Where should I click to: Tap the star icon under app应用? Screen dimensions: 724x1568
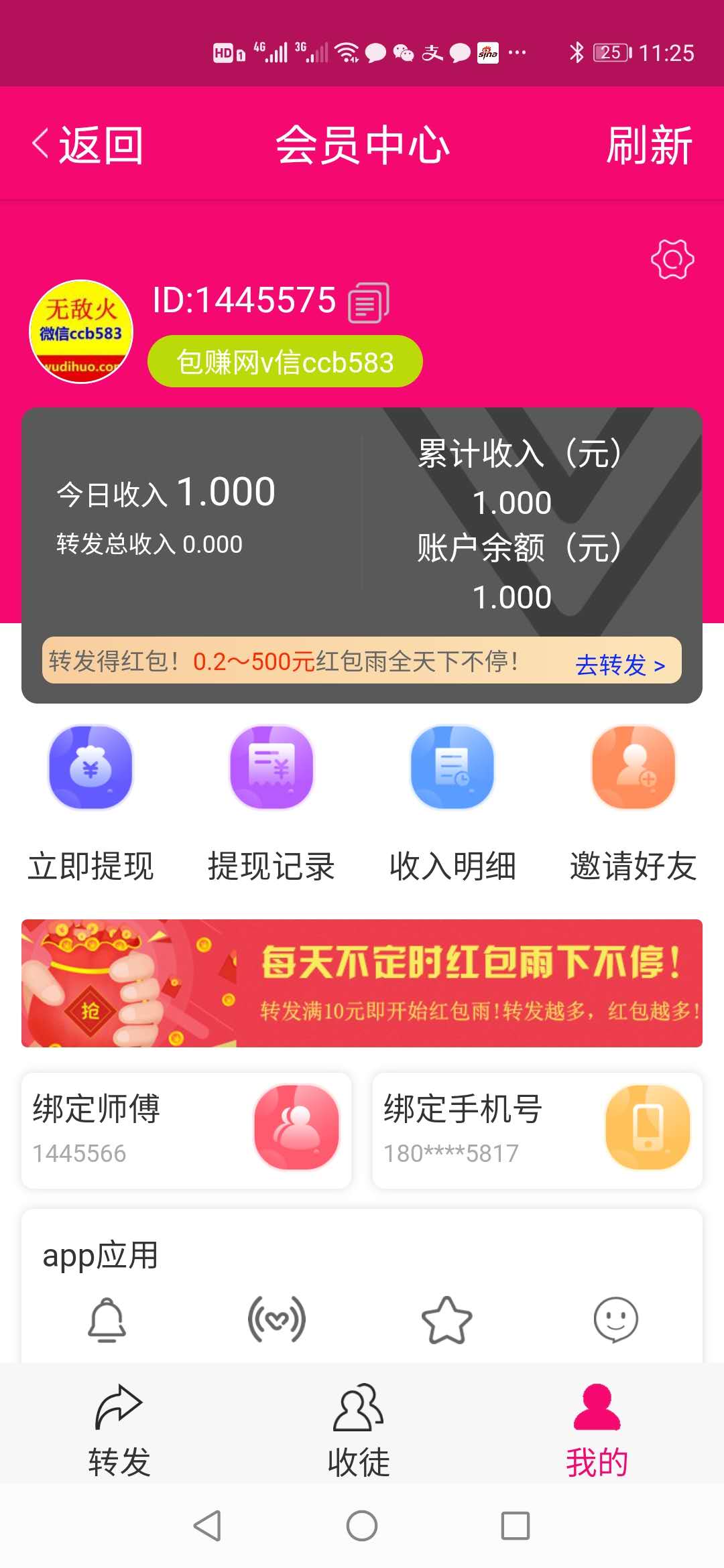pos(446,1319)
